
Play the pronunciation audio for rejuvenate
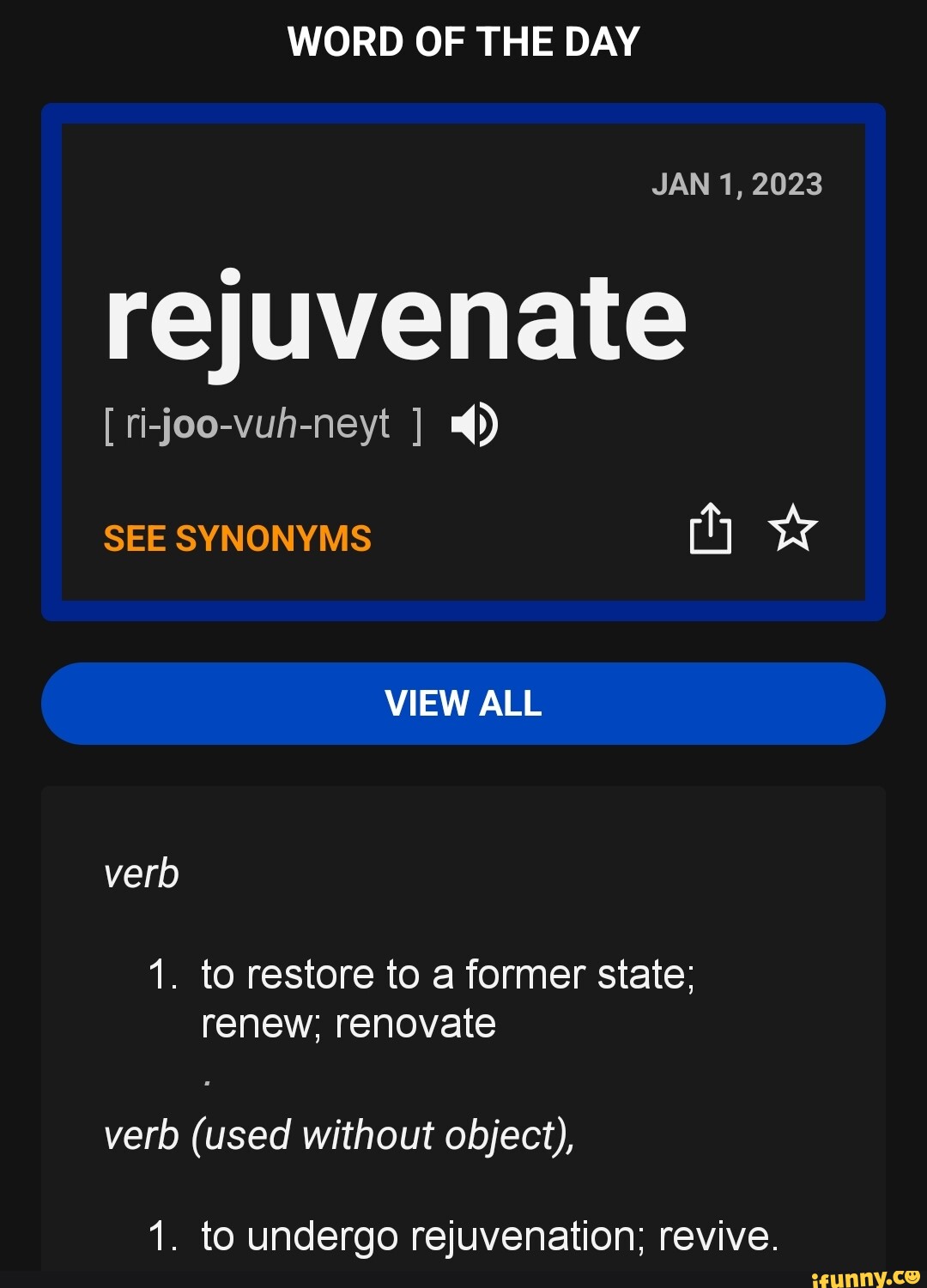click(474, 425)
